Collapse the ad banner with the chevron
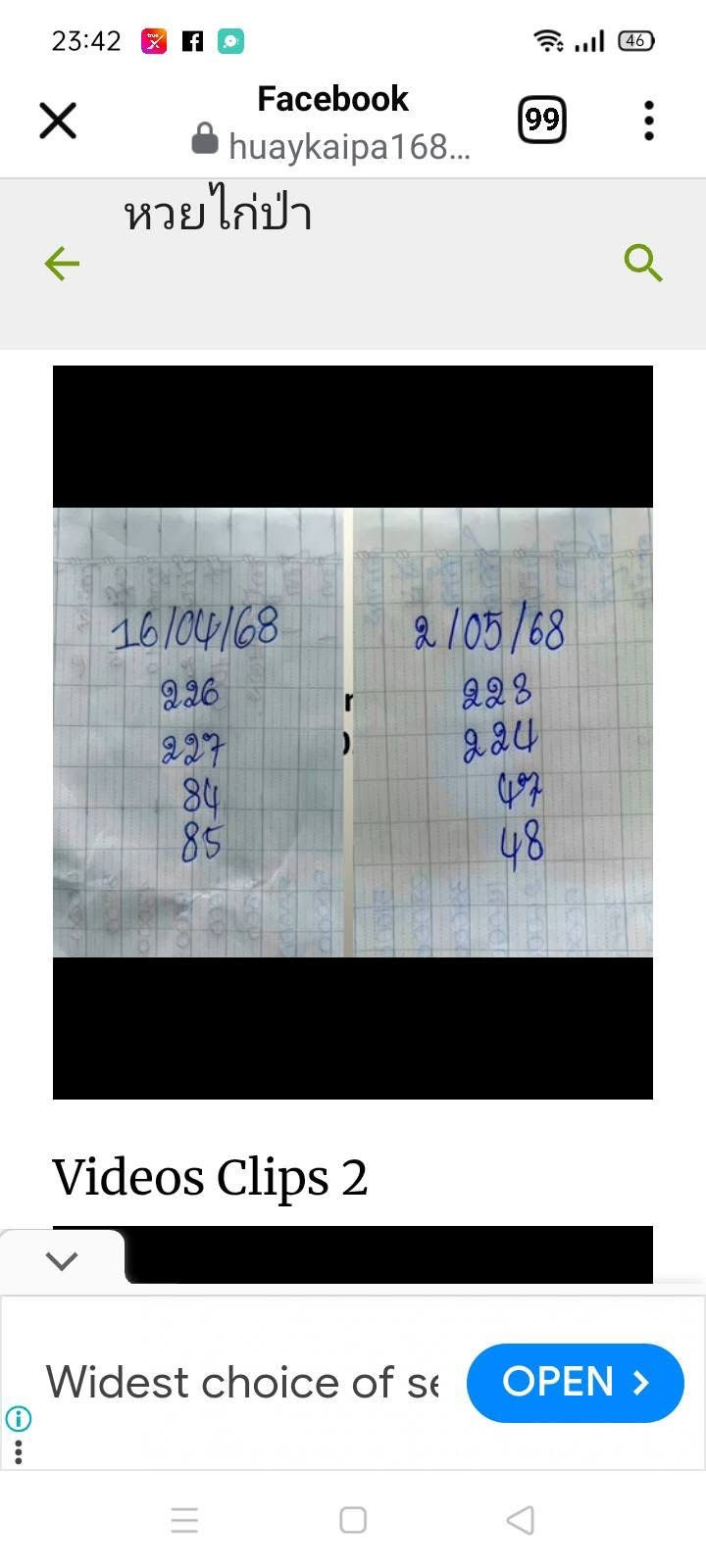 (62, 1260)
